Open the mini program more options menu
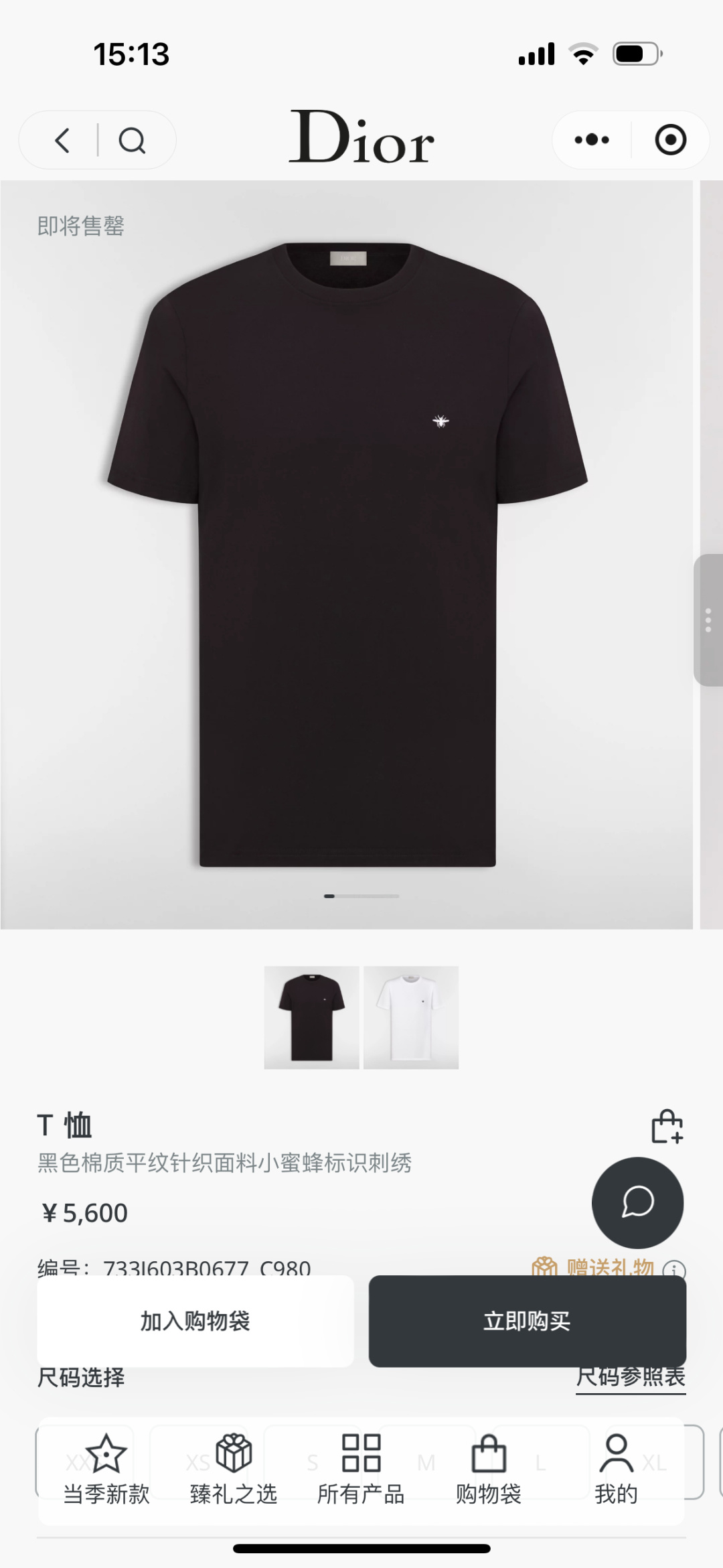The width and height of the screenshot is (723, 1568). 592,140
